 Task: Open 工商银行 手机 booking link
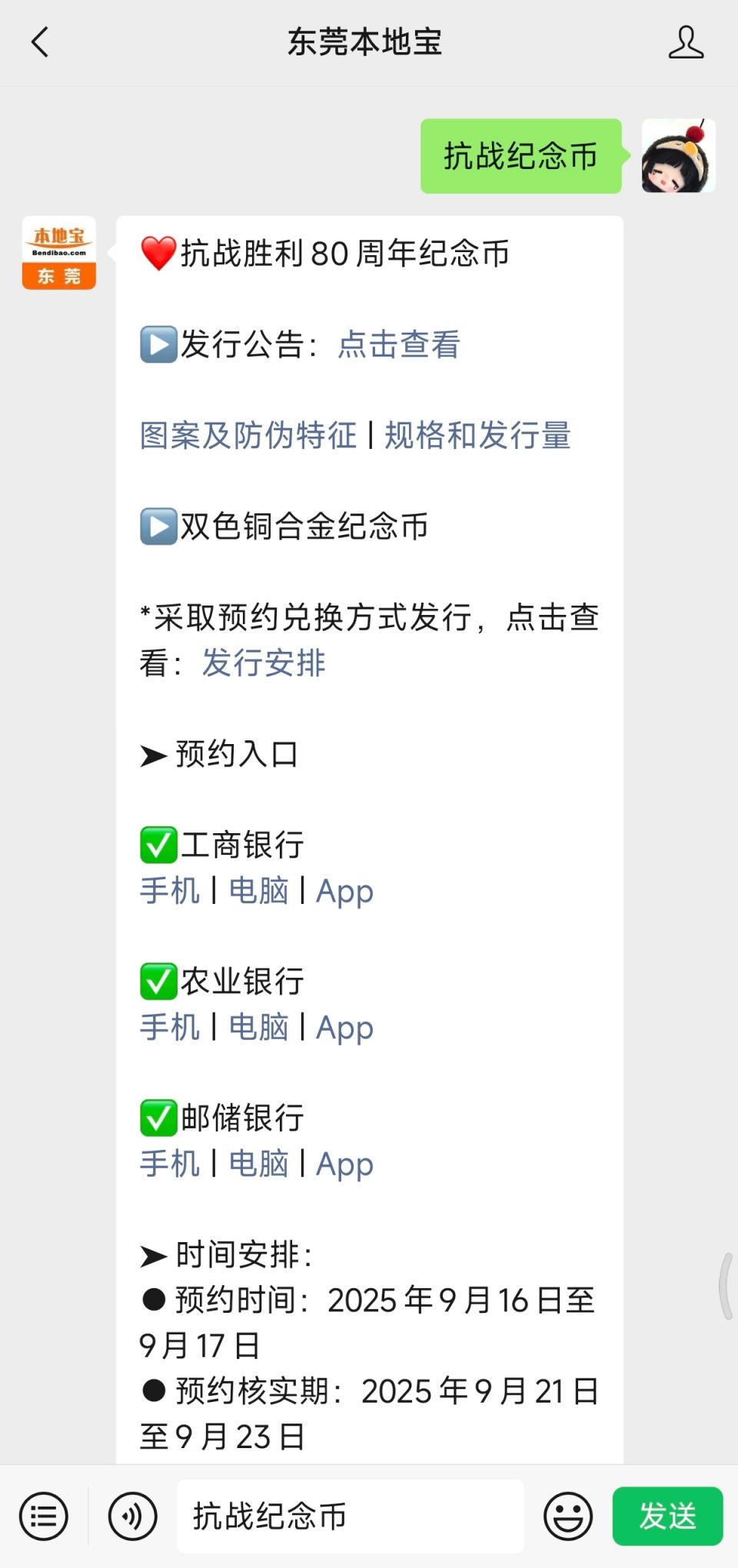(170, 891)
